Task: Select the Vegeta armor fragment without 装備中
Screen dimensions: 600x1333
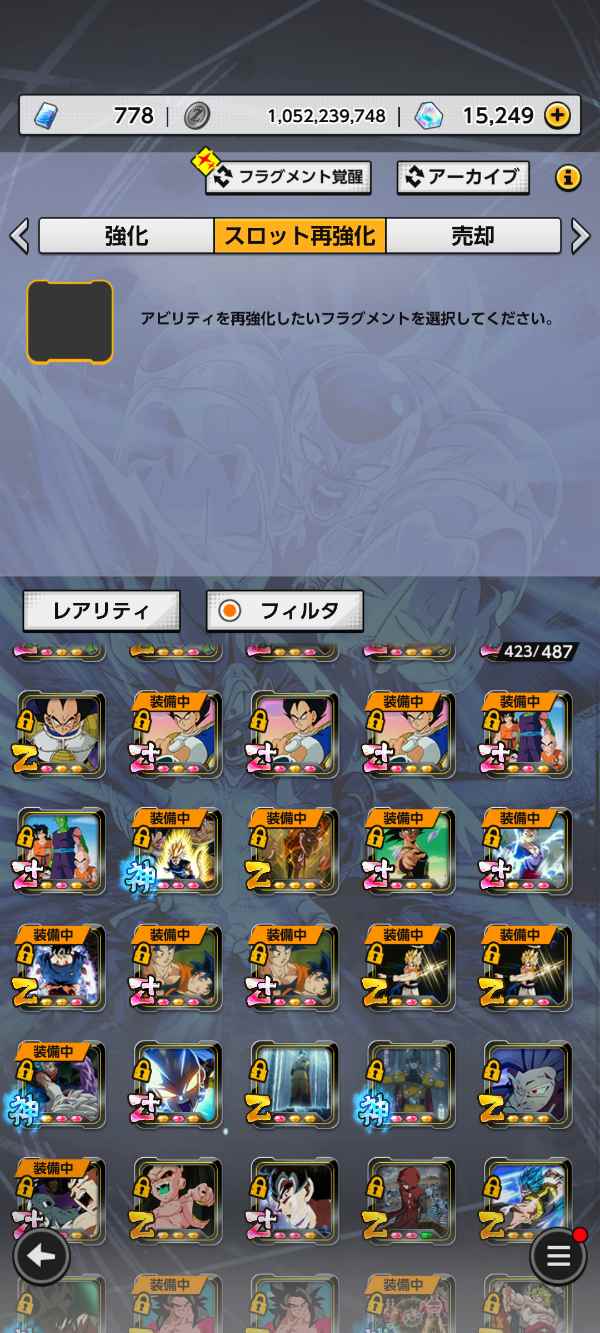Action: point(60,734)
